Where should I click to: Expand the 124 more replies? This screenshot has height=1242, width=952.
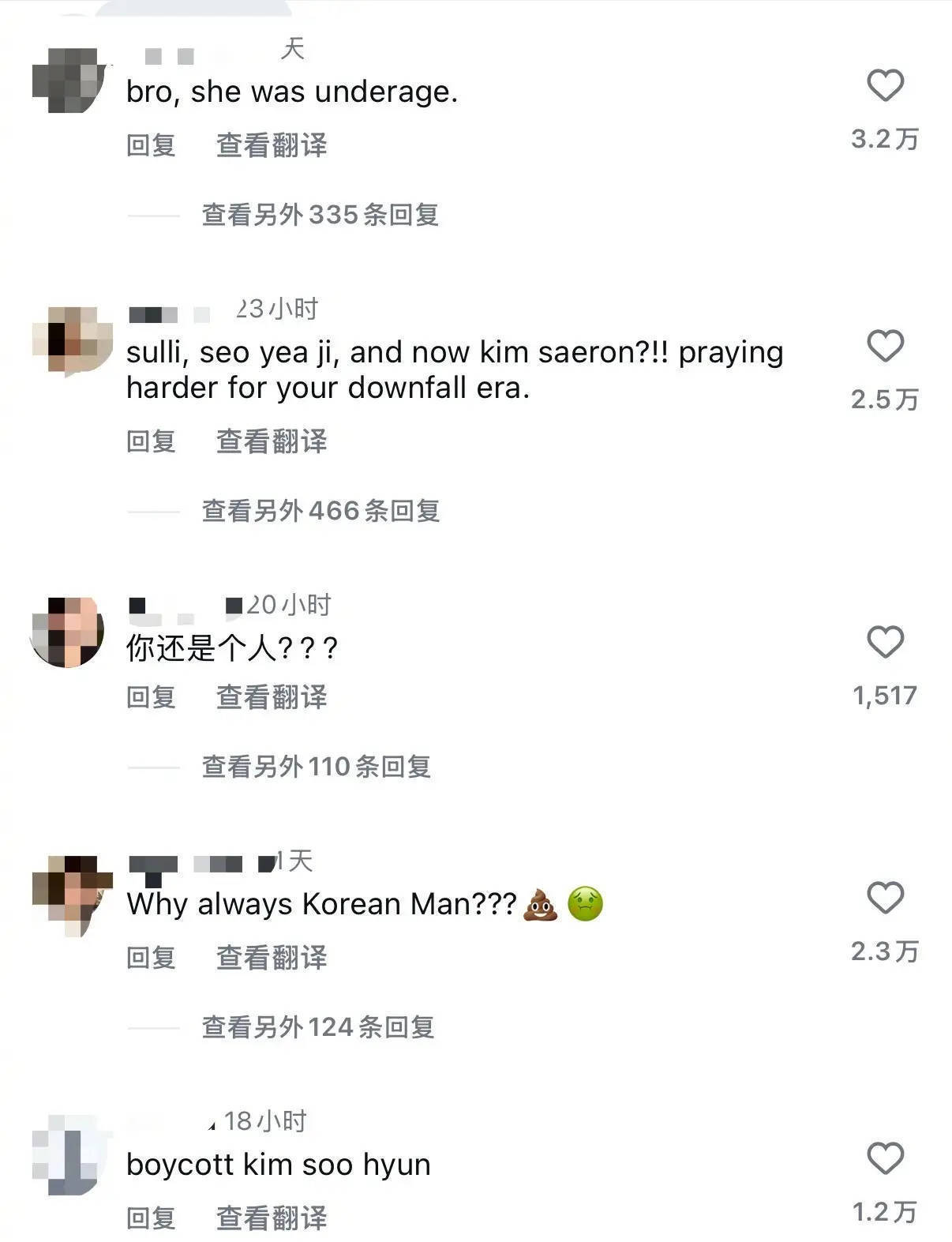(318, 1027)
